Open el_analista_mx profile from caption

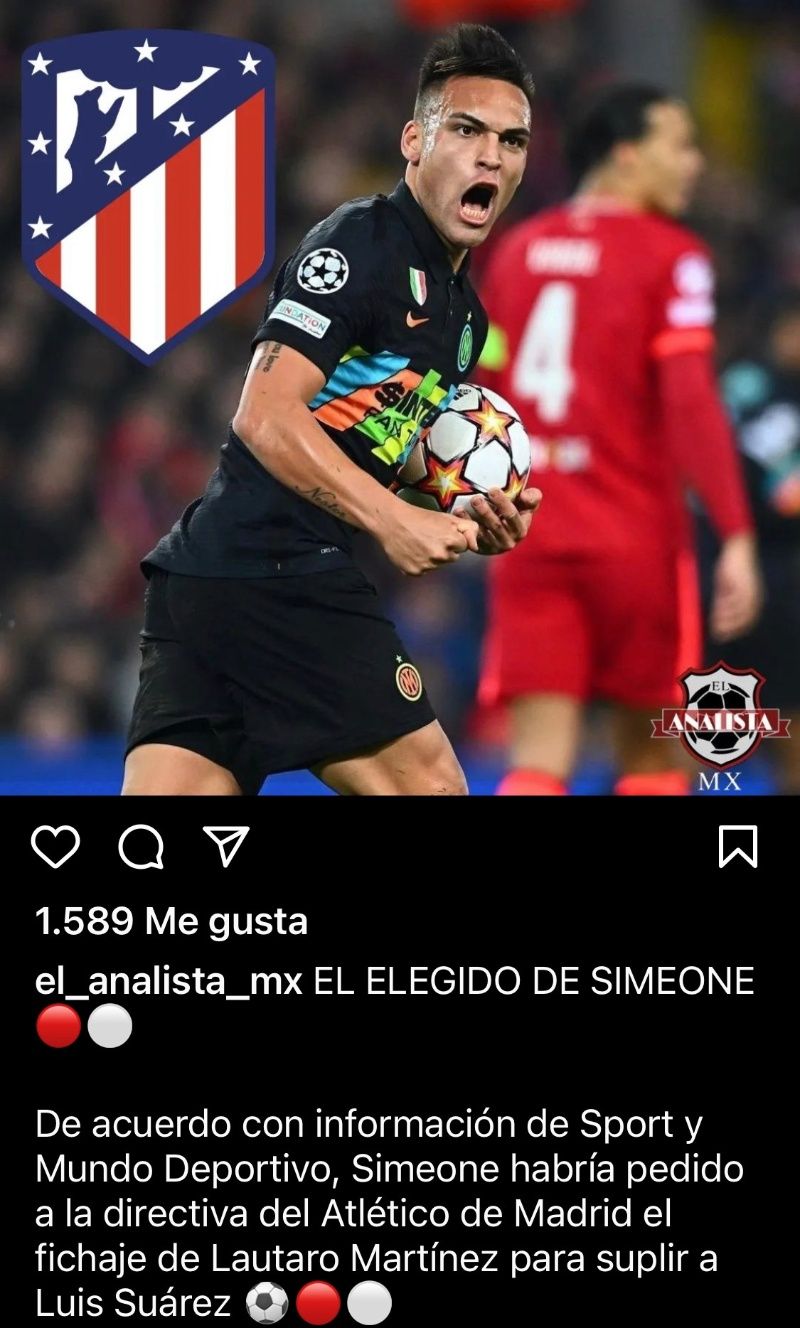(168, 982)
